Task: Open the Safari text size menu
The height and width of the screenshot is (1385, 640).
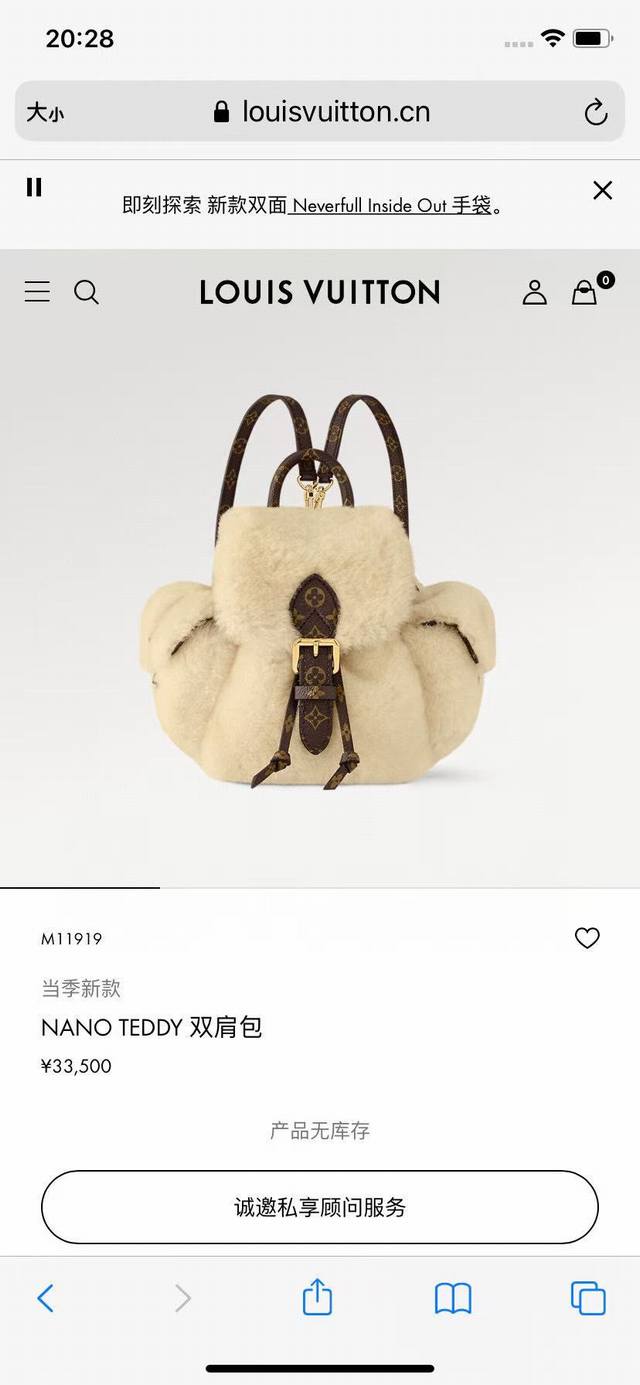Action: [x=45, y=113]
